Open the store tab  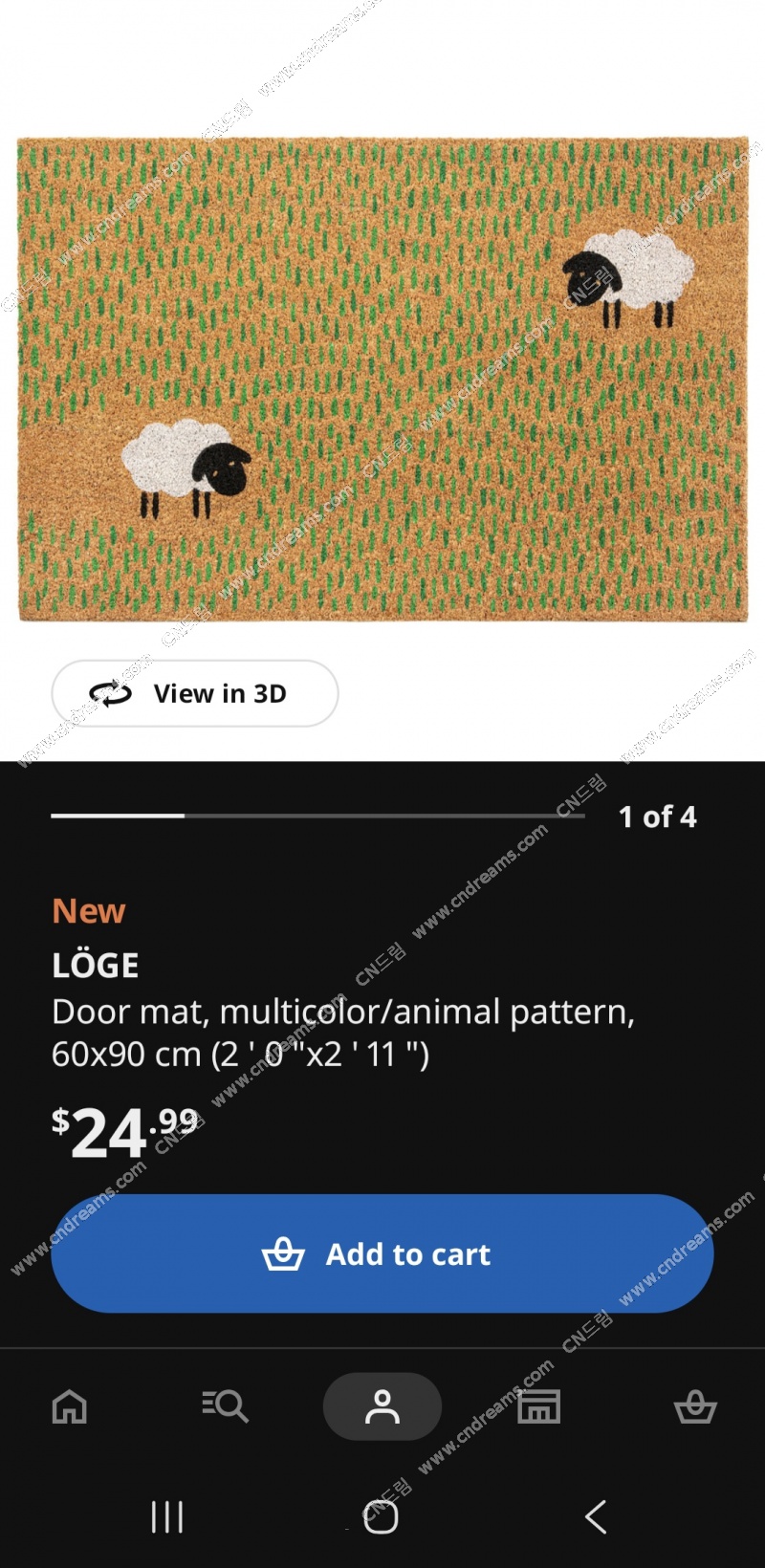(539, 1406)
